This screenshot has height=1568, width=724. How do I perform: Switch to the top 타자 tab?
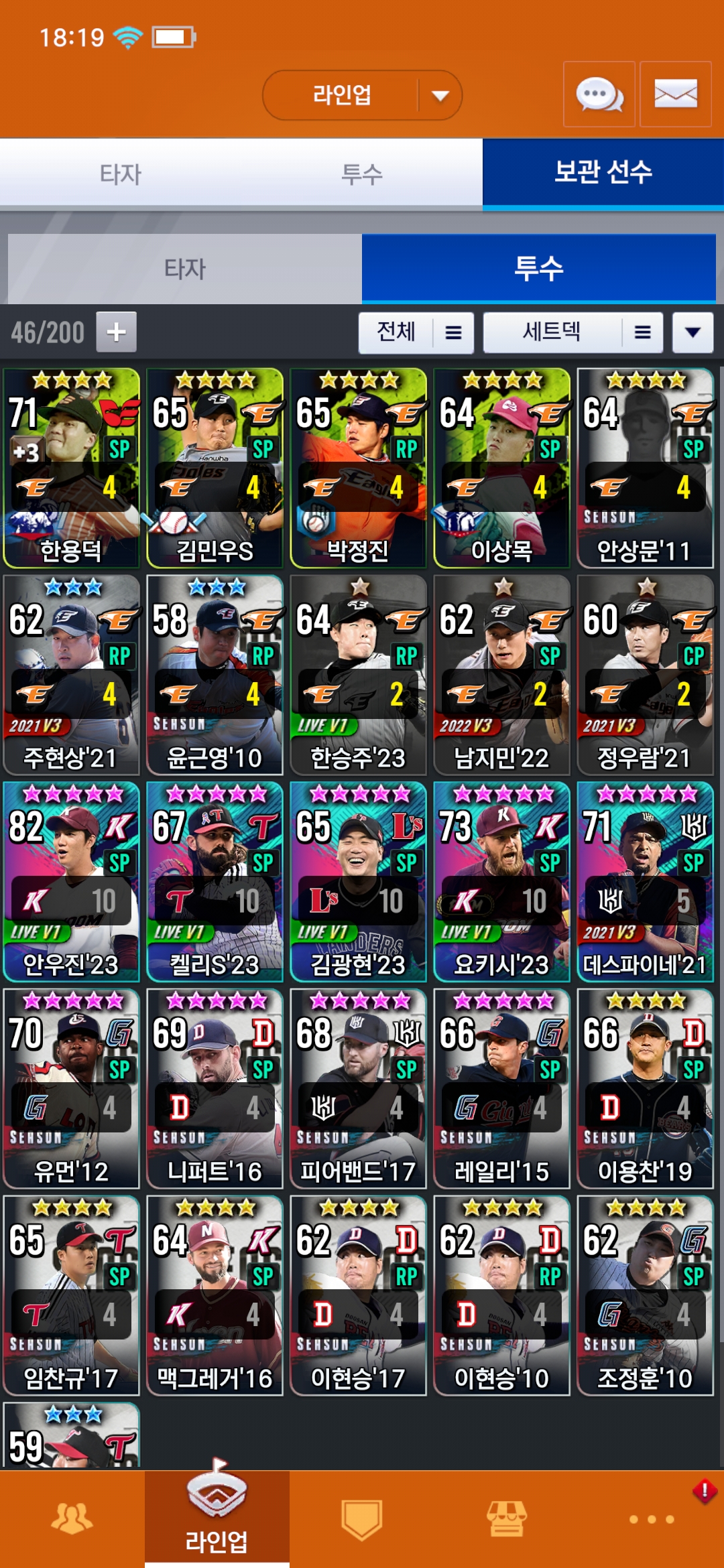point(121,174)
